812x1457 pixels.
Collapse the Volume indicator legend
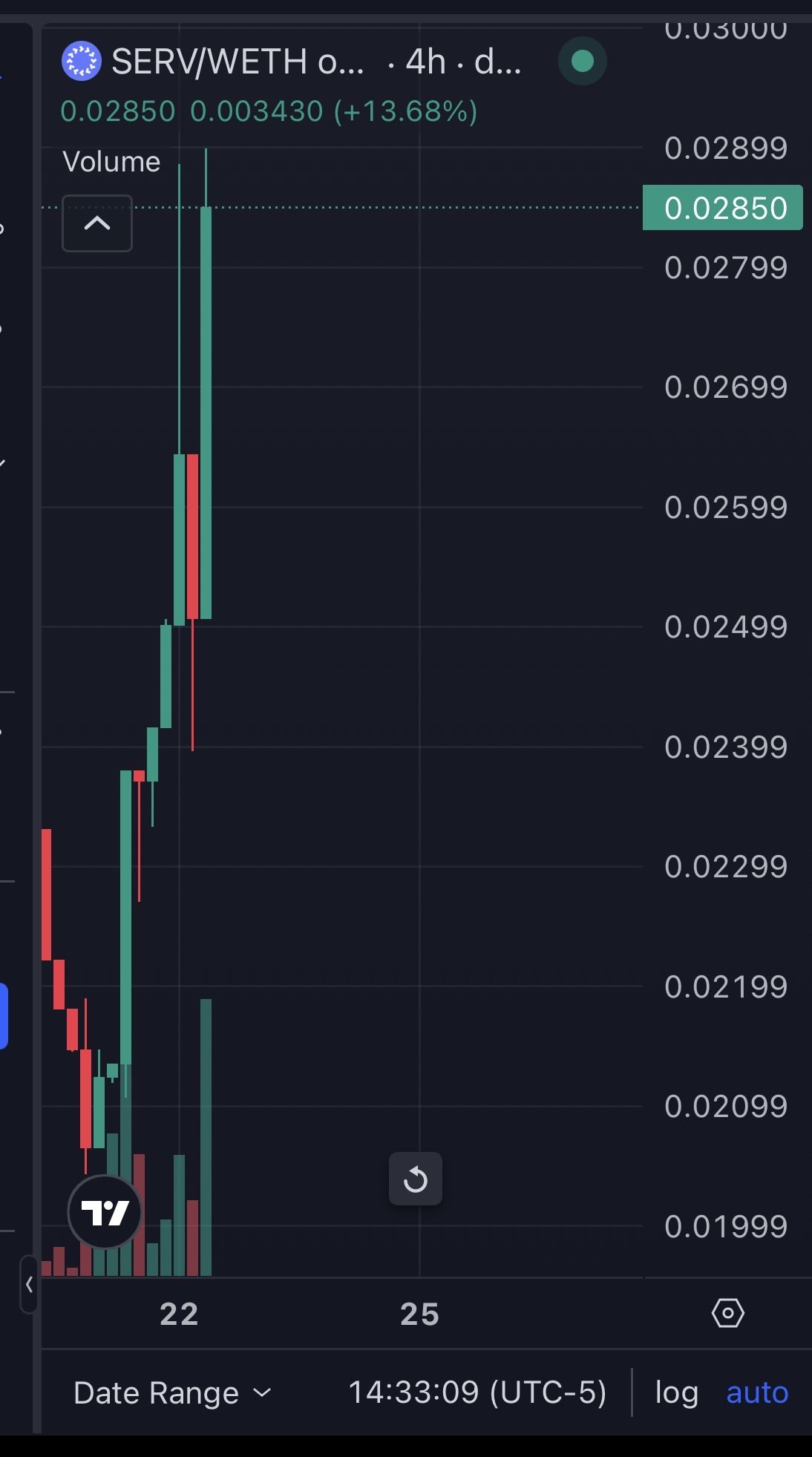click(97, 223)
